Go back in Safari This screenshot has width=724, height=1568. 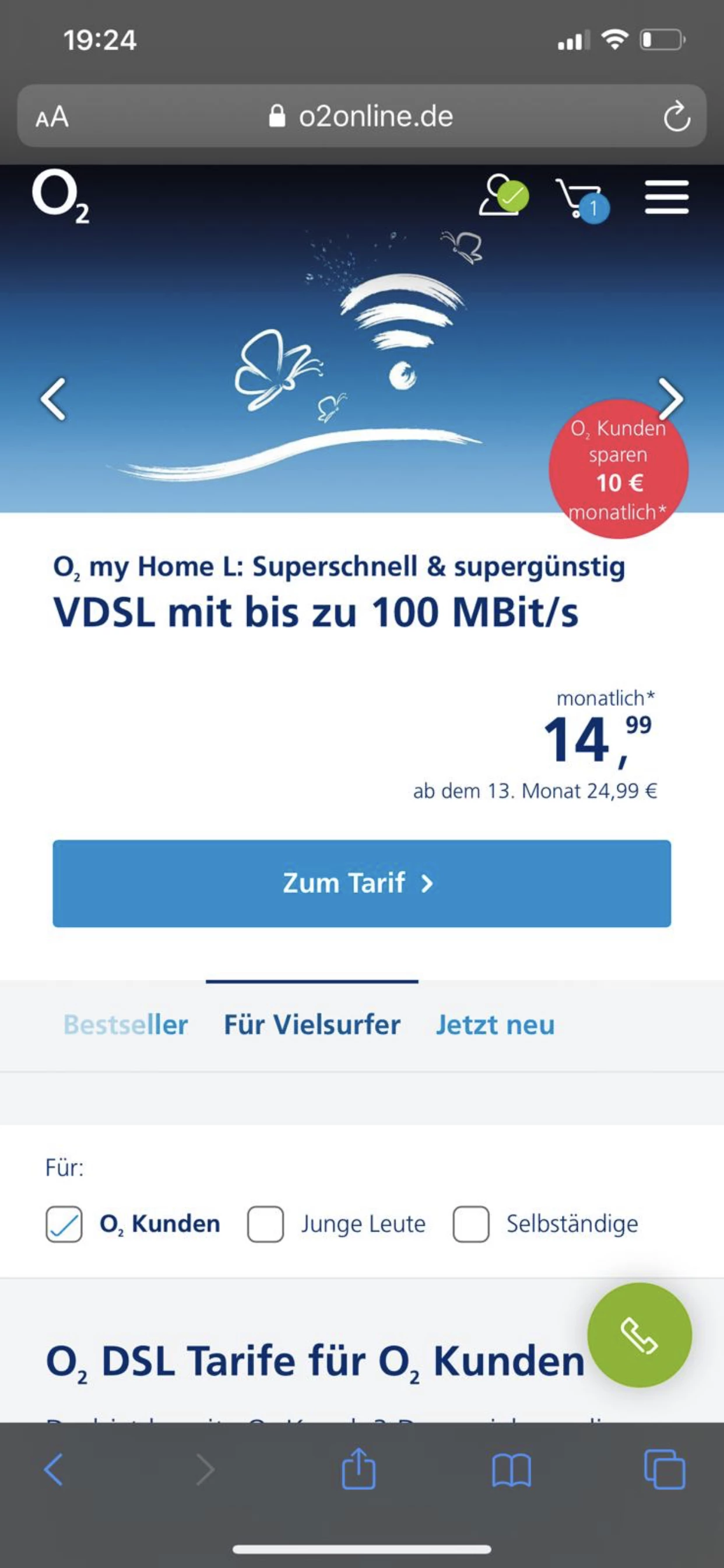[54, 1471]
